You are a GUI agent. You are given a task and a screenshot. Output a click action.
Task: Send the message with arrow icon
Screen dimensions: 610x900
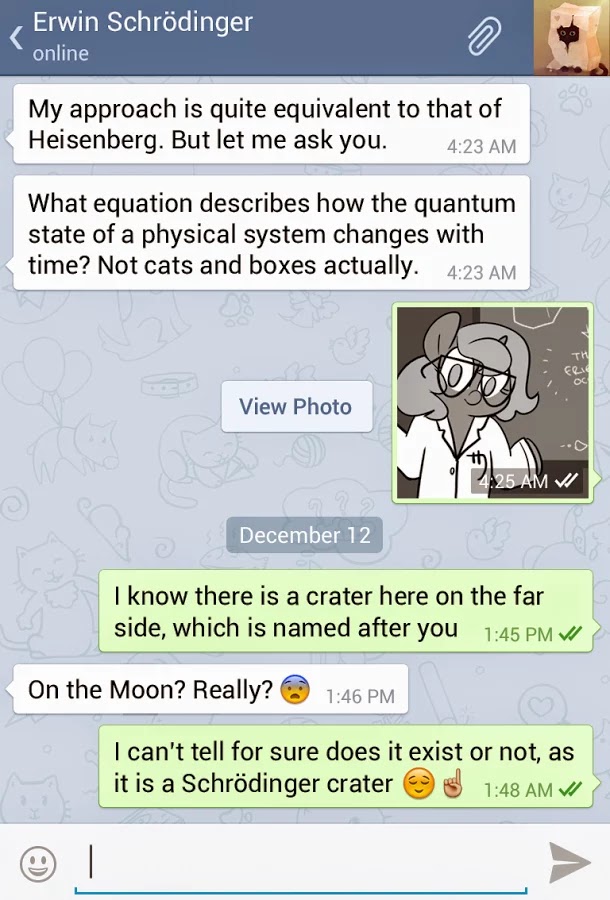pos(570,863)
